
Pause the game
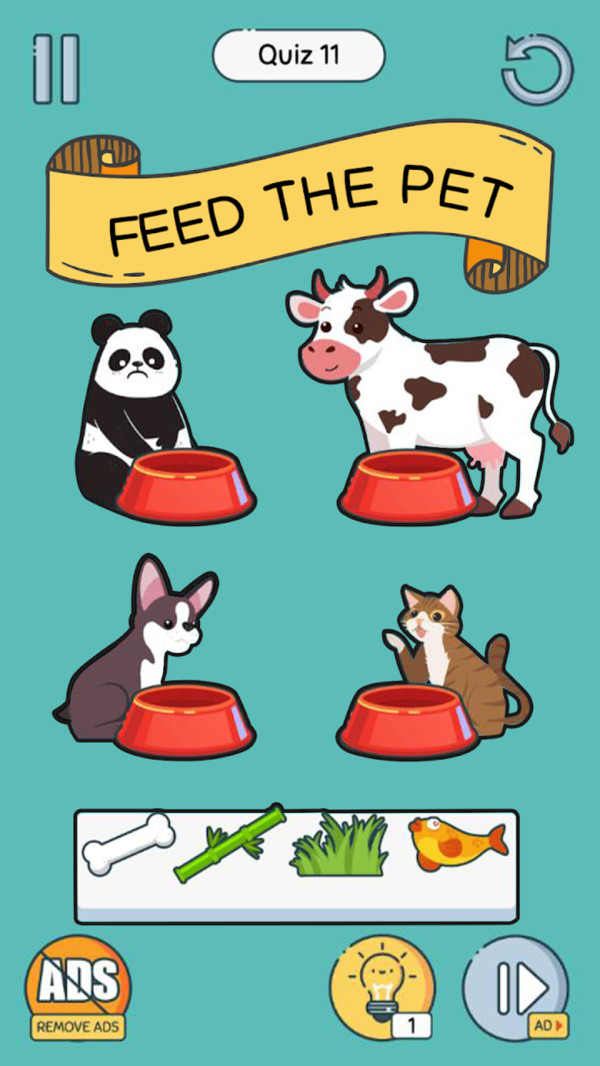55,69
